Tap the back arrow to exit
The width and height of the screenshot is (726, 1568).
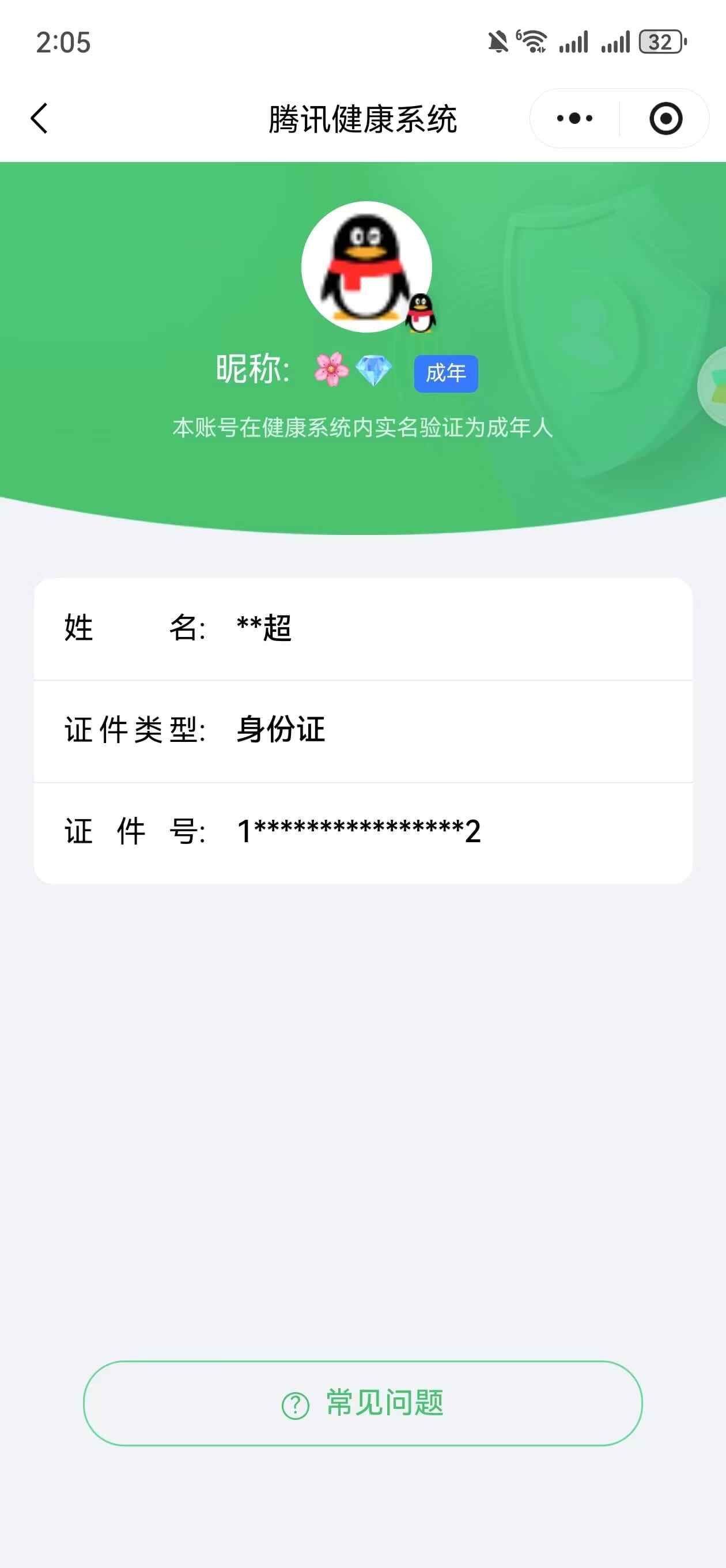(39, 118)
